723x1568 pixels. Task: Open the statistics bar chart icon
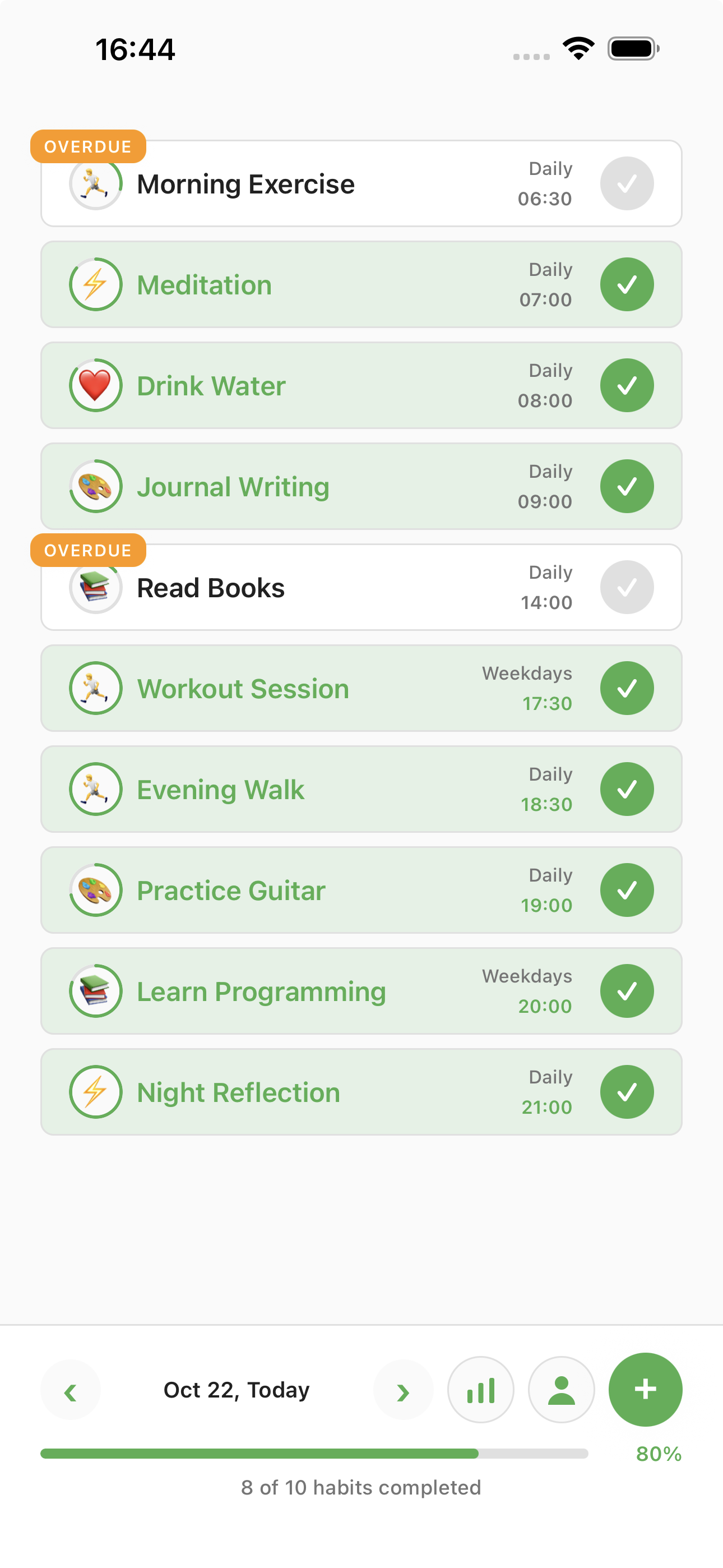[481, 1390]
